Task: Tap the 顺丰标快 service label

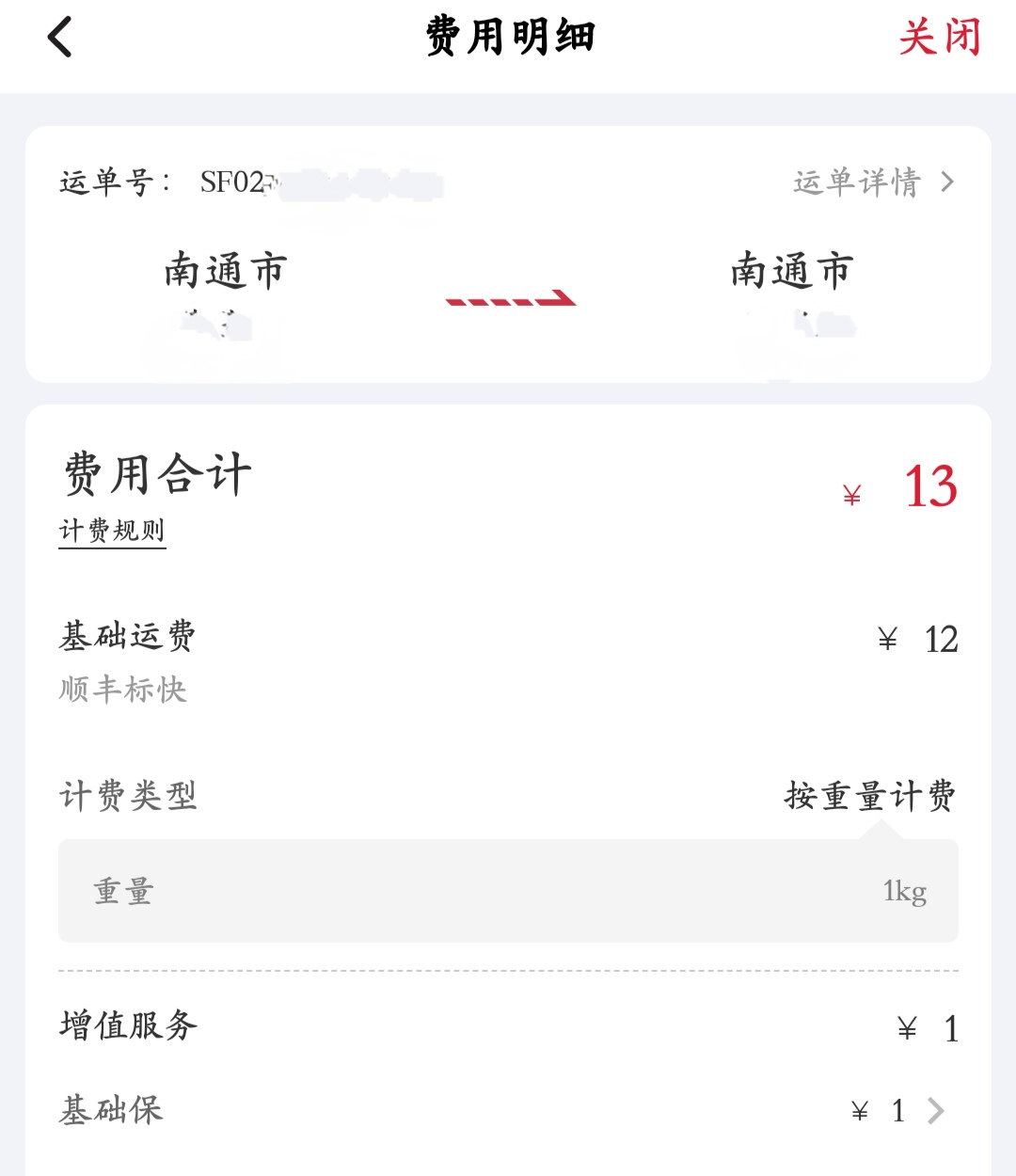Action: (121, 690)
